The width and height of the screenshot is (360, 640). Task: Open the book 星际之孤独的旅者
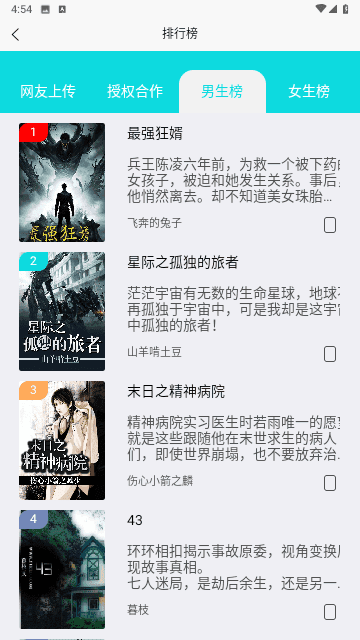tap(182, 262)
